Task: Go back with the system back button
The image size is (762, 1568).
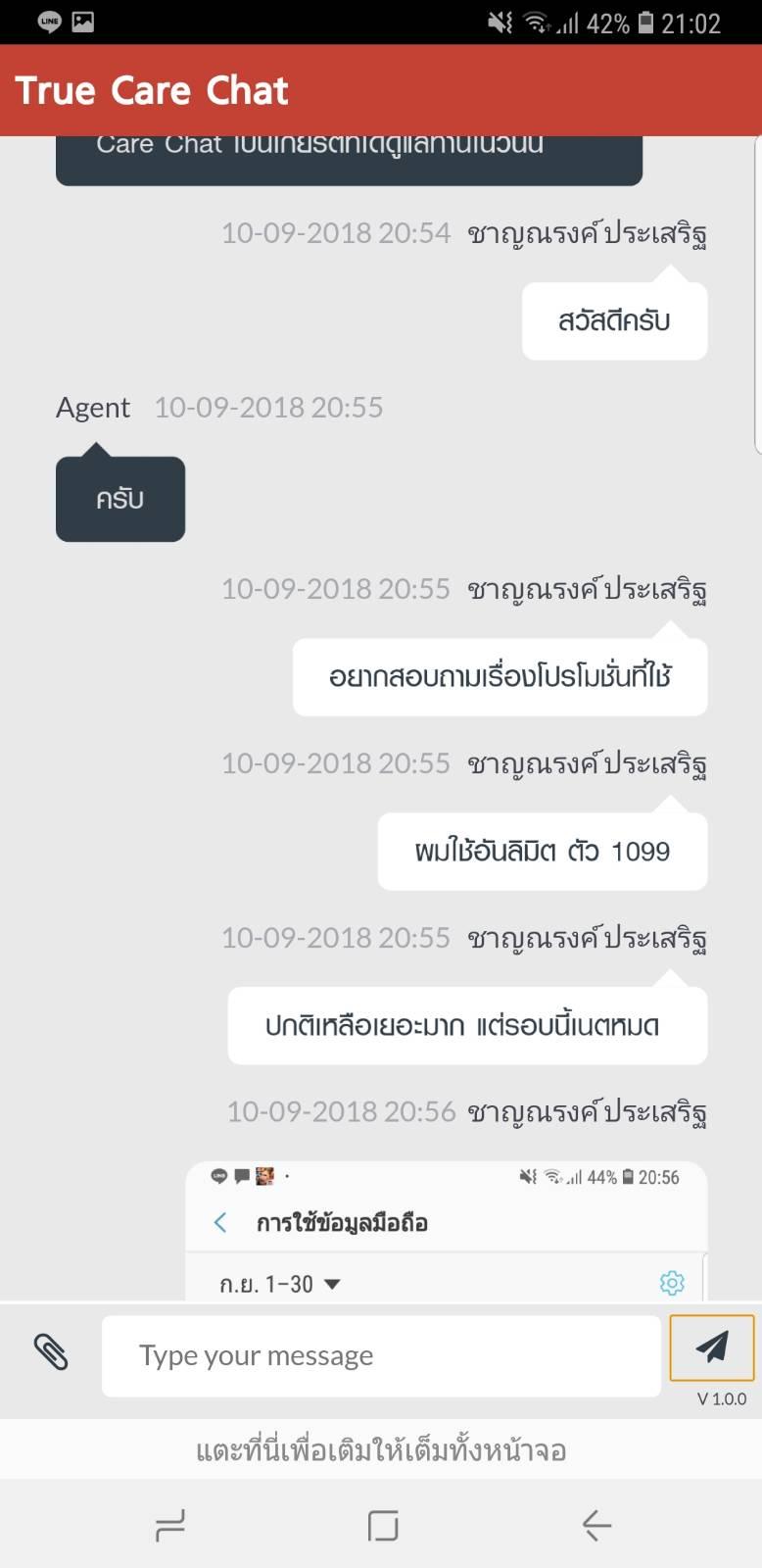Action: coord(595,1526)
